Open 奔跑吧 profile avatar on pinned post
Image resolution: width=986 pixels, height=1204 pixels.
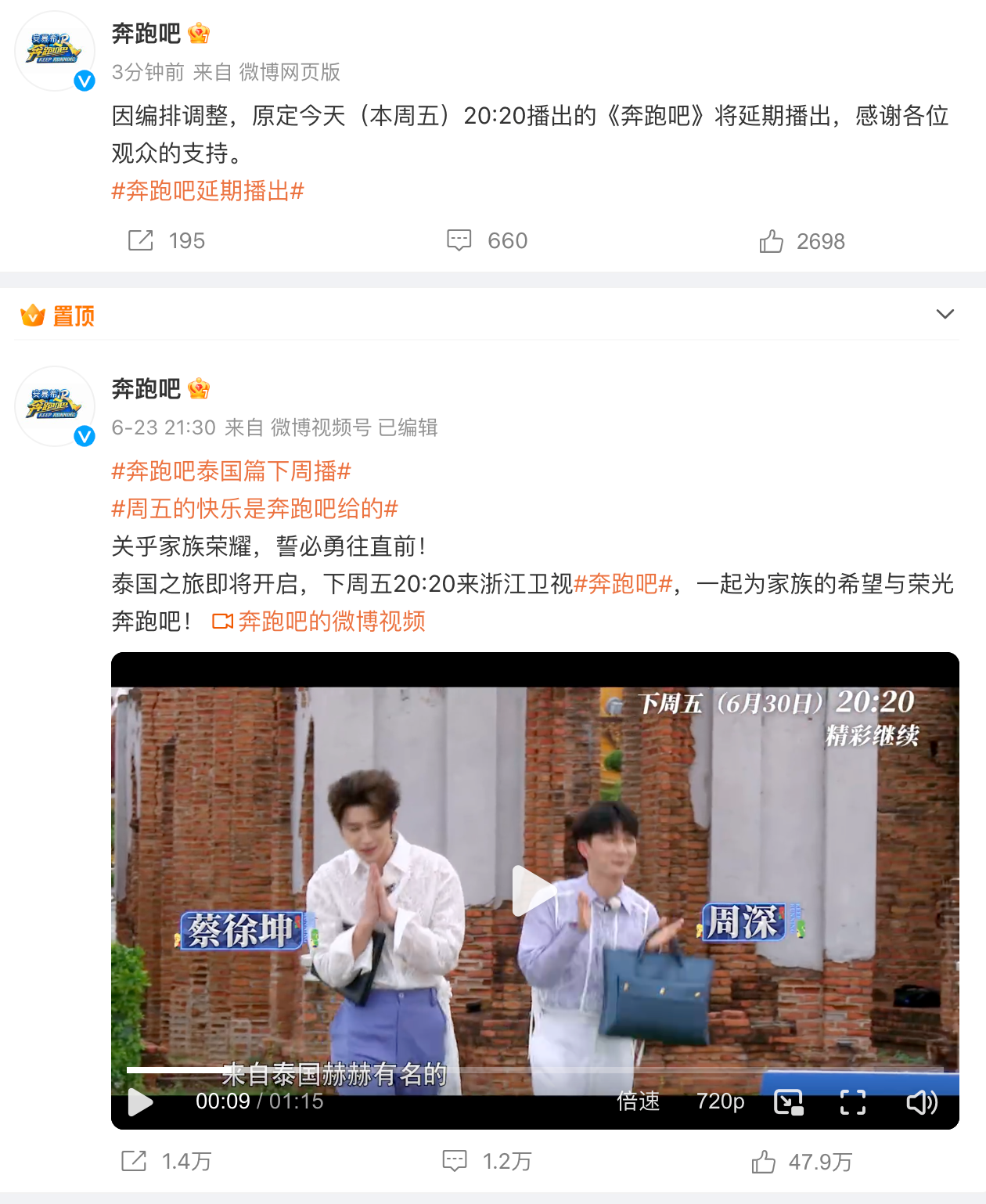[x=55, y=406]
